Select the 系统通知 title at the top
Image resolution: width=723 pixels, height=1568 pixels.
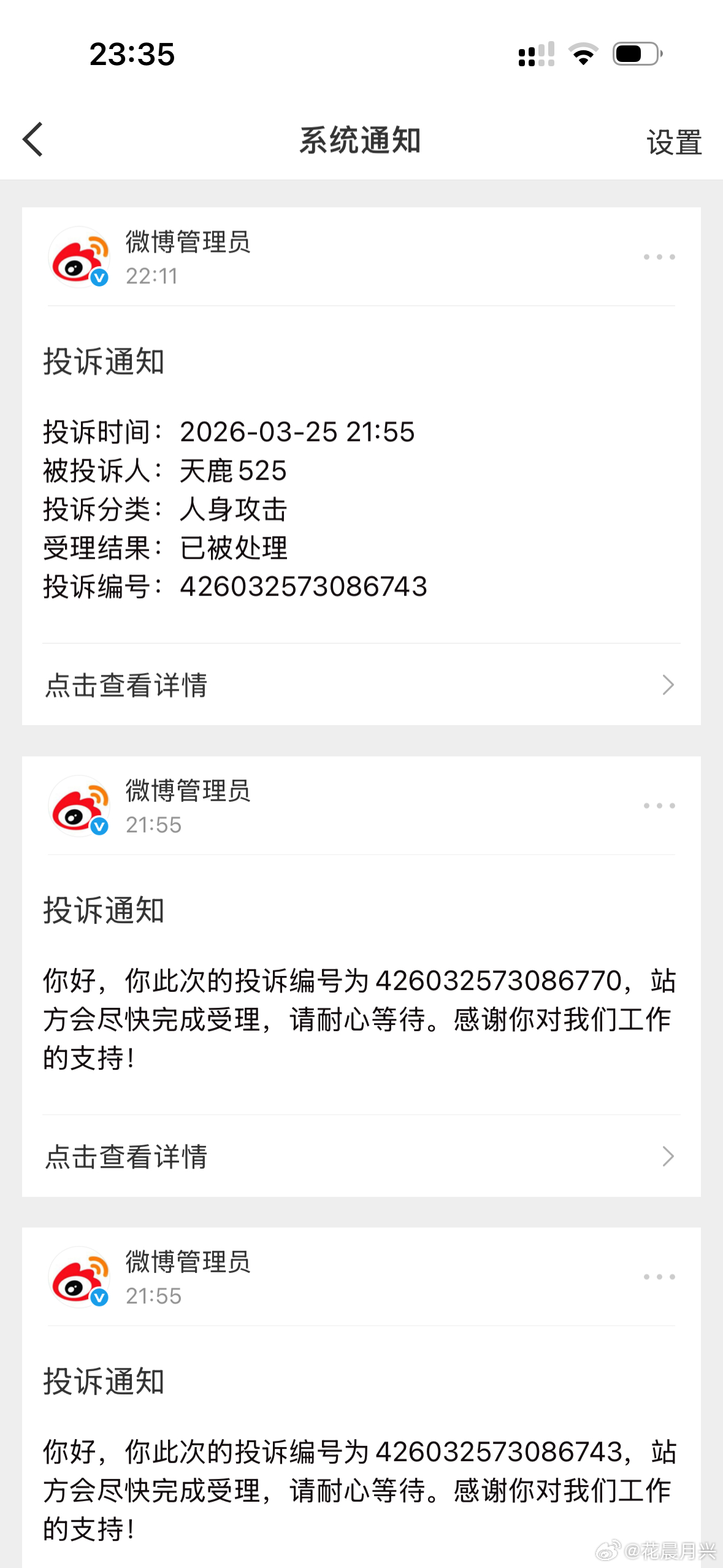pos(361,139)
